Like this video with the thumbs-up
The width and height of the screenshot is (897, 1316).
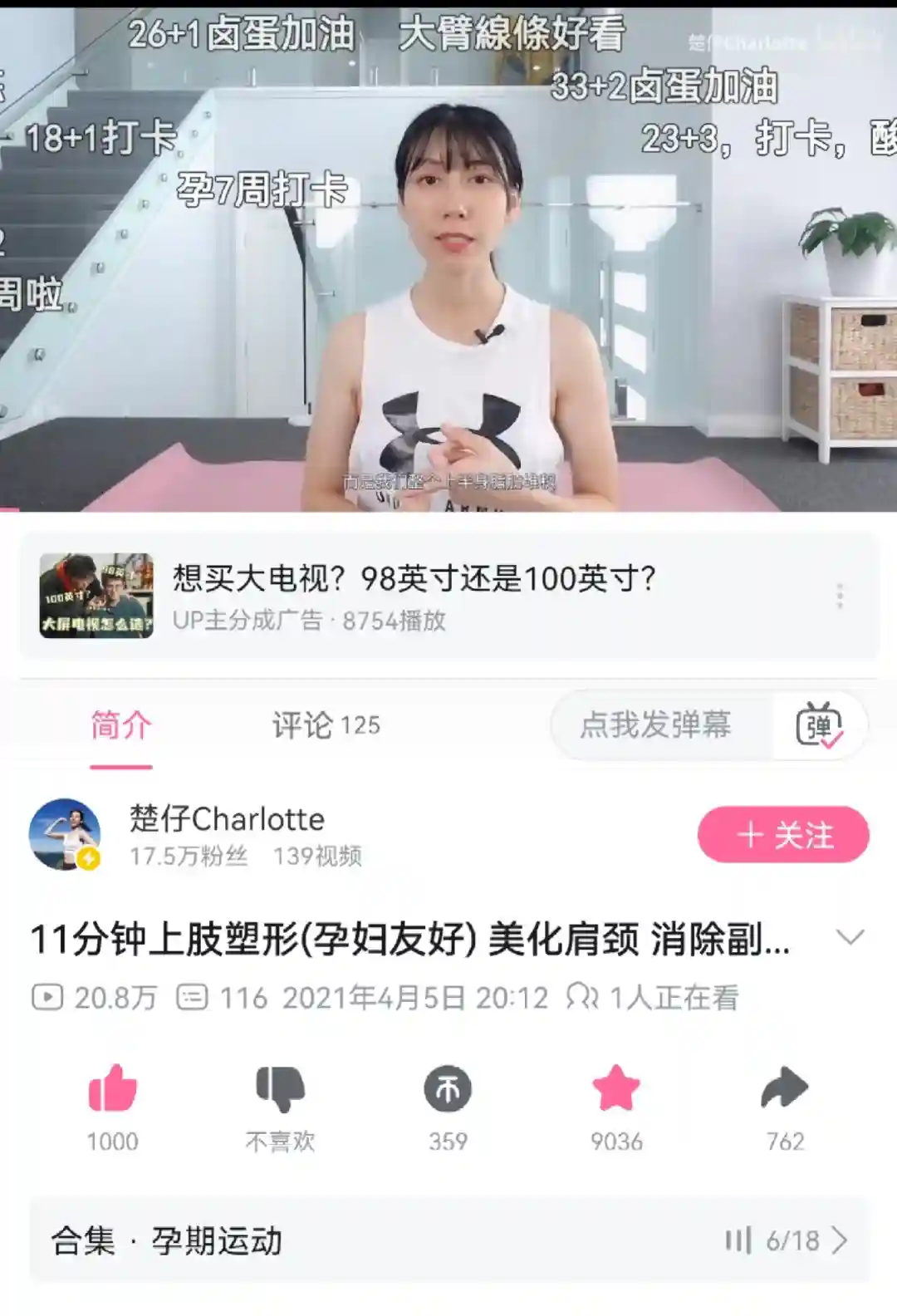click(x=113, y=1089)
